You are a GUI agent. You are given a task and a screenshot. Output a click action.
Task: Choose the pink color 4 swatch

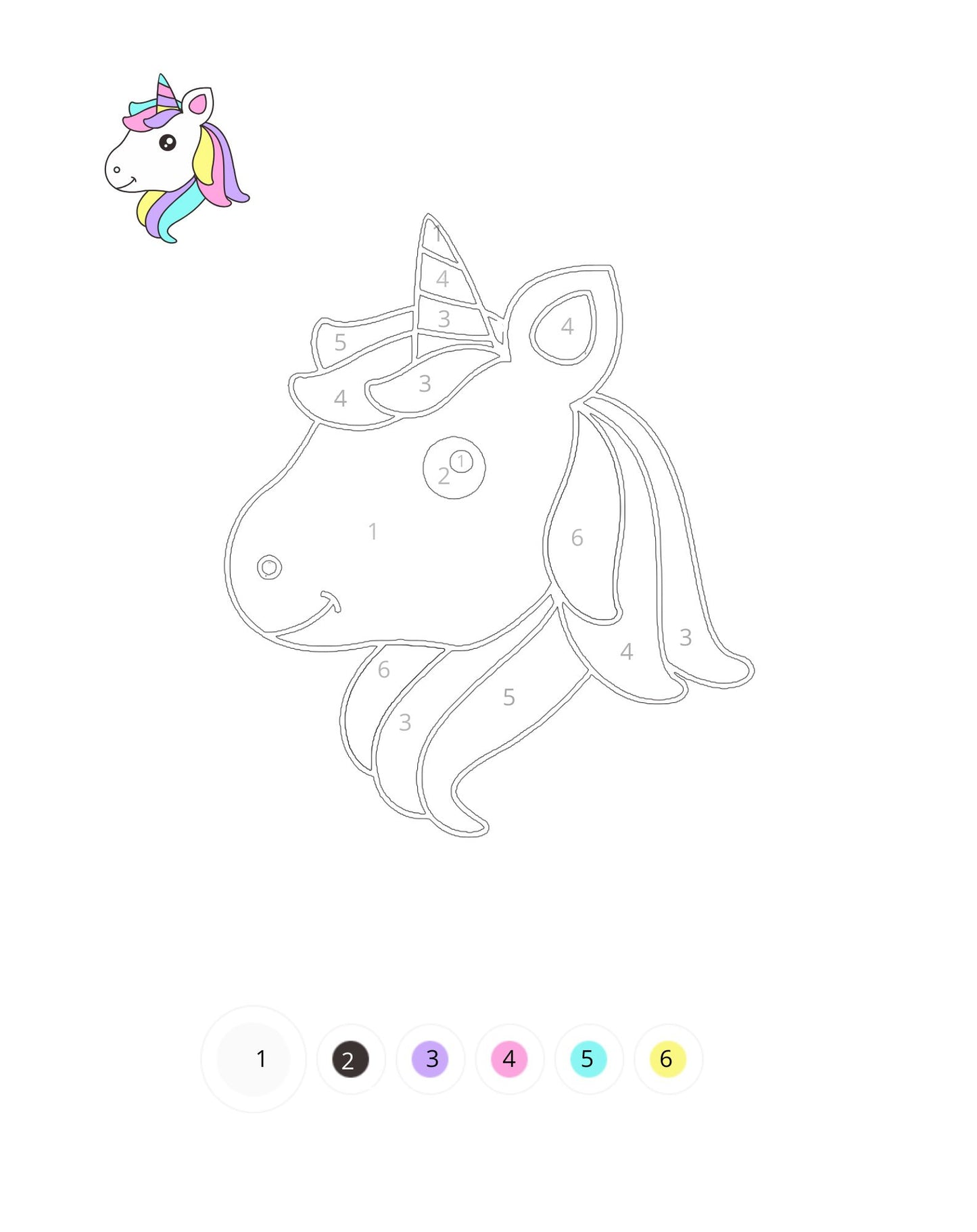[x=509, y=1059]
